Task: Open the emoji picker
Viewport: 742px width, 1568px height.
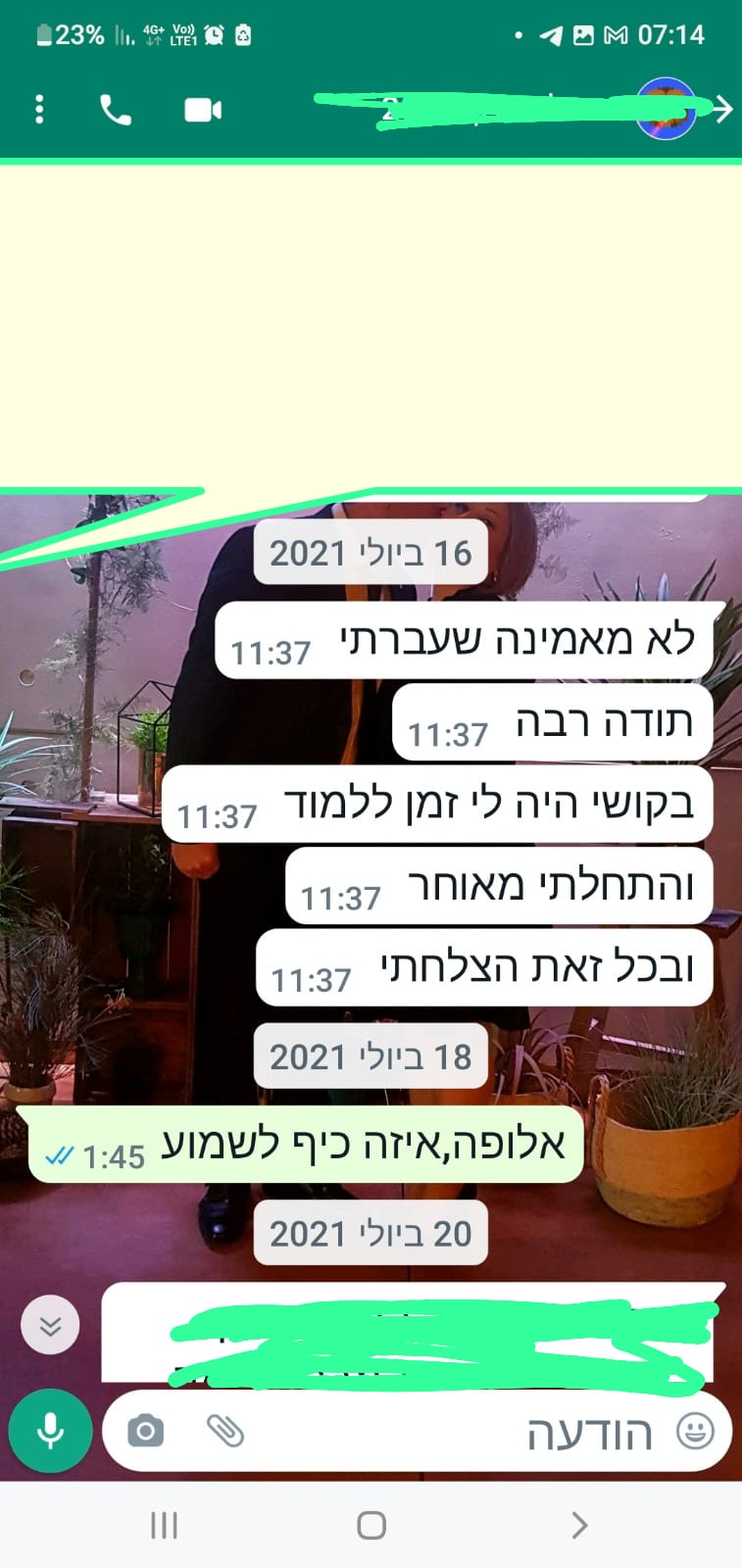Action: (x=695, y=1432)
